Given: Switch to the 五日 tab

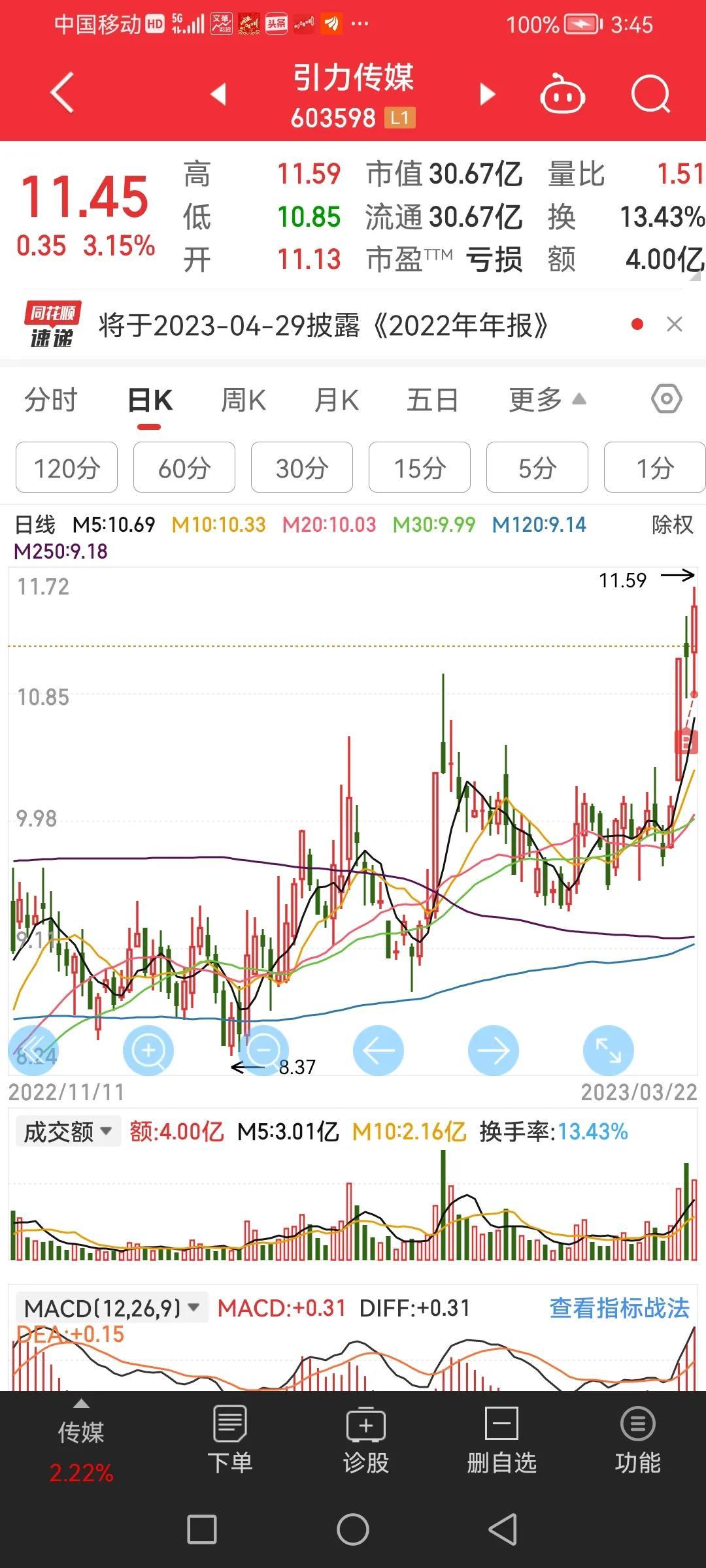Looking at the screenshot, I should (432, 400).
